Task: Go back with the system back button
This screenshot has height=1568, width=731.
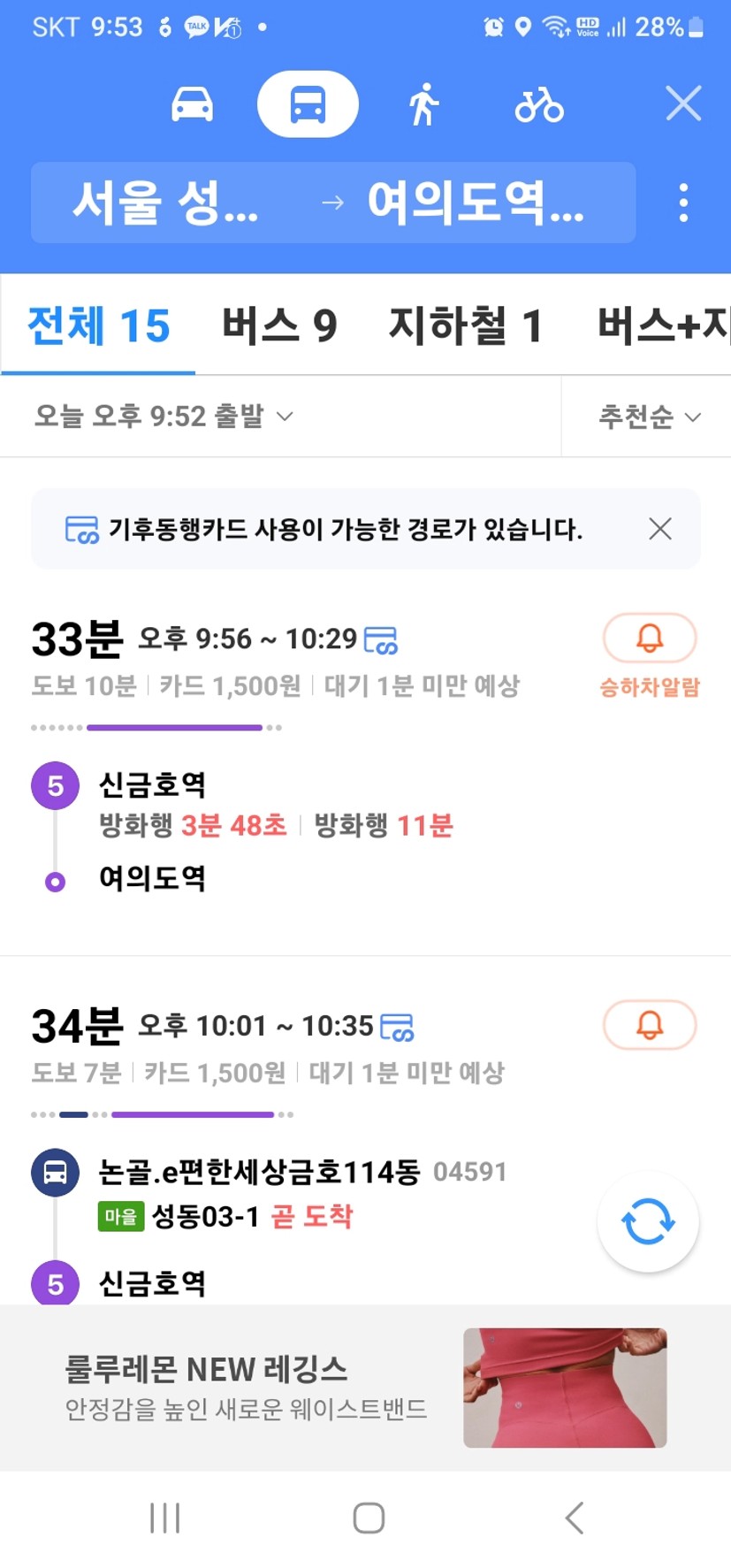Action: click(574, 1518)
